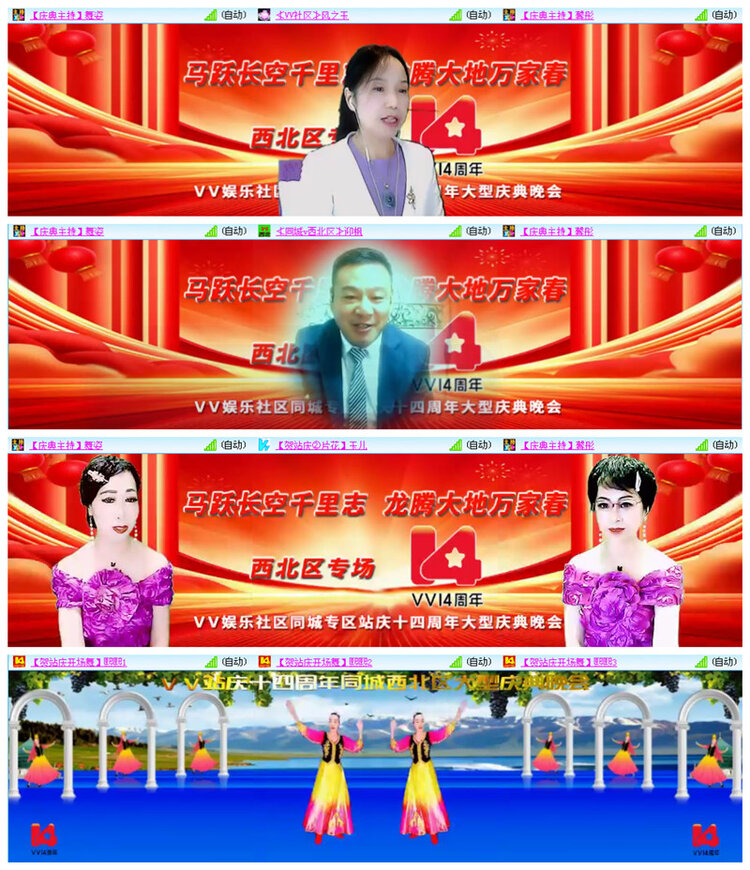Open the (自动) quality selector for 迎根
This screenshot has height=870, width=750.
coord(478,230)
